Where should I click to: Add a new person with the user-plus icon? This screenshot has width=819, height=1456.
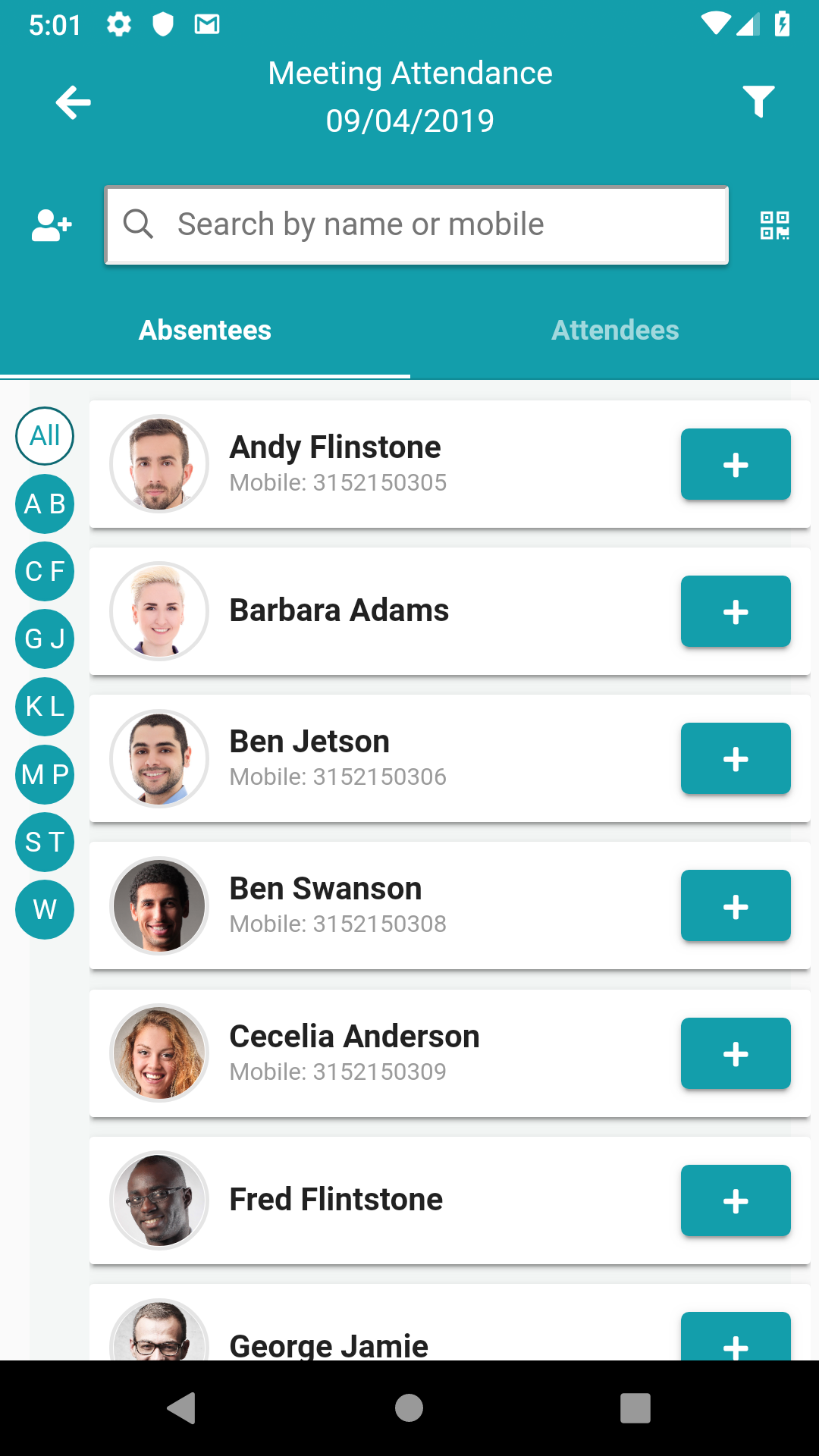pyautogui.click(x=52, y=225)
